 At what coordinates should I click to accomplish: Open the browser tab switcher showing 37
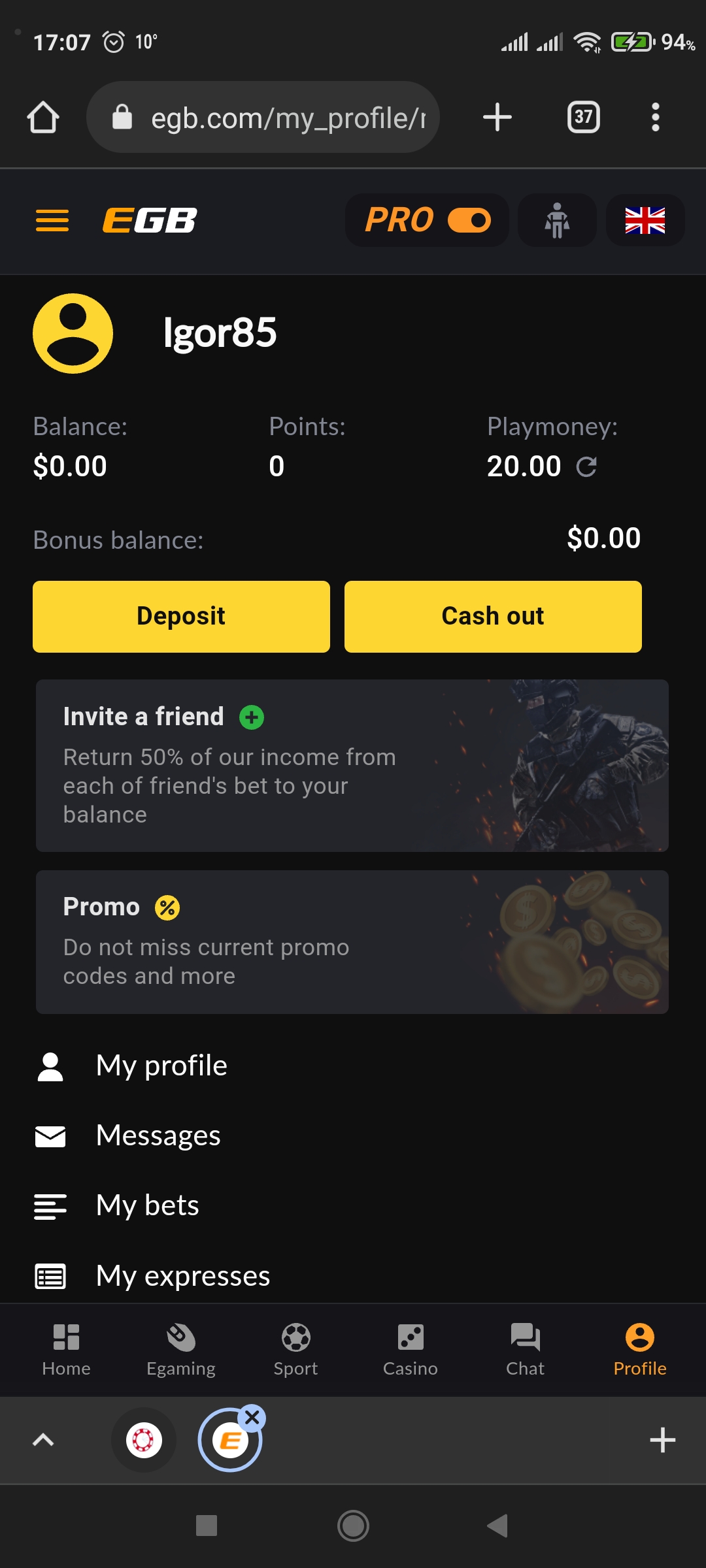(583, 118)
